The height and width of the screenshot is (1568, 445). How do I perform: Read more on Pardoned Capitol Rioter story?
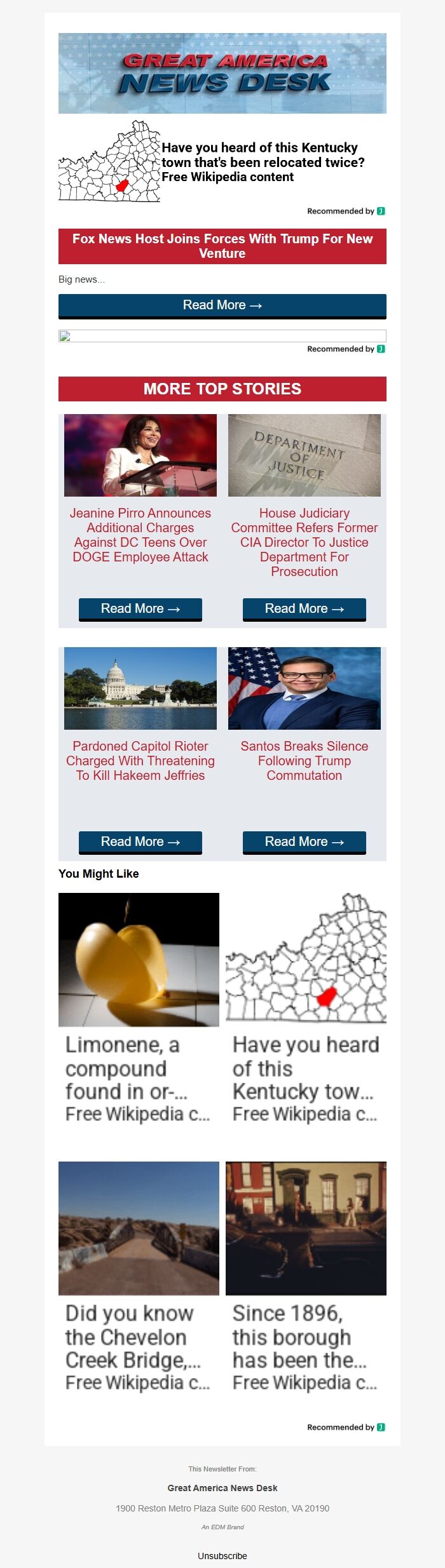[140, 842]
